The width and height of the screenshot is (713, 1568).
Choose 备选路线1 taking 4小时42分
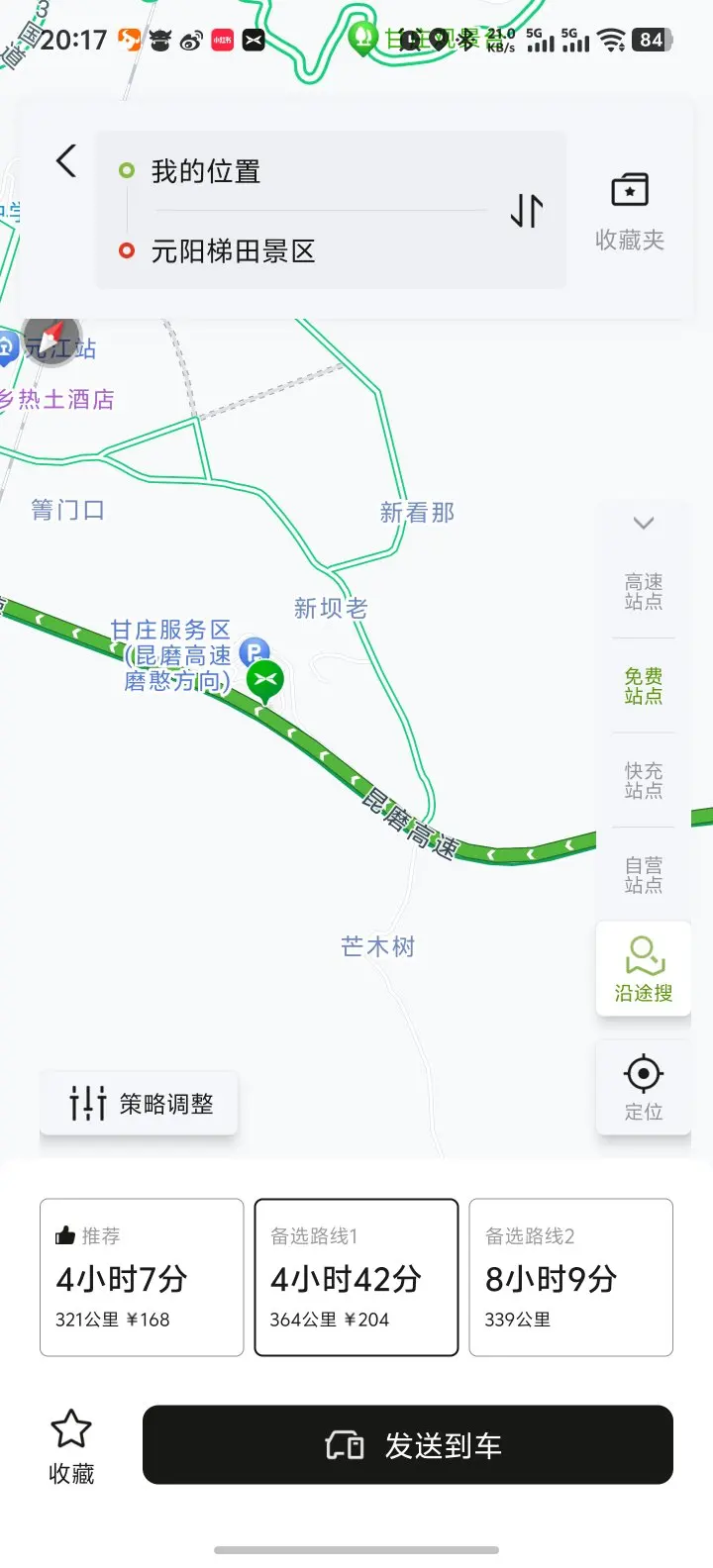click(356, 1277)
